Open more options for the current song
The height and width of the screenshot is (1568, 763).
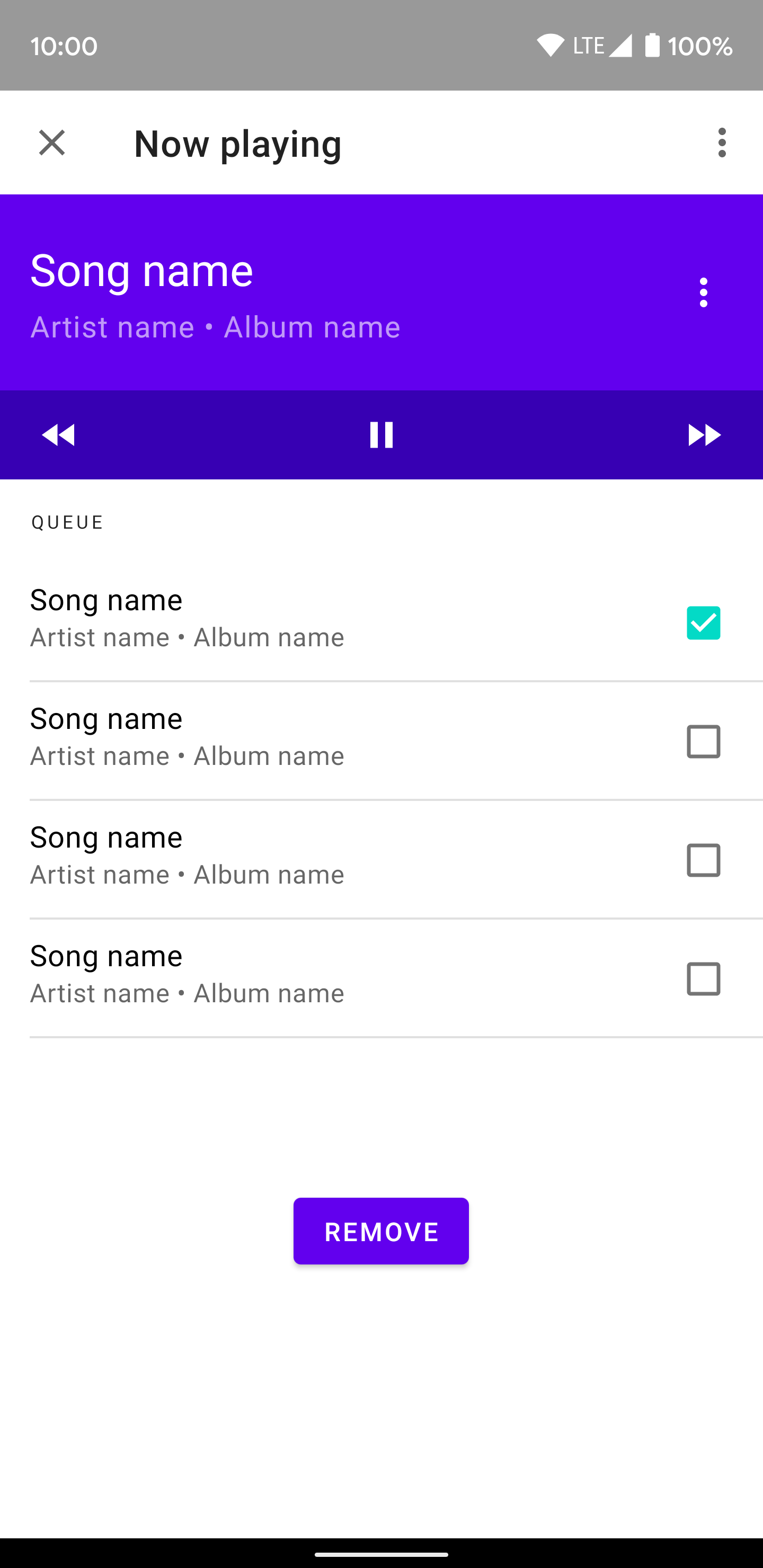(x=703, y=293)
